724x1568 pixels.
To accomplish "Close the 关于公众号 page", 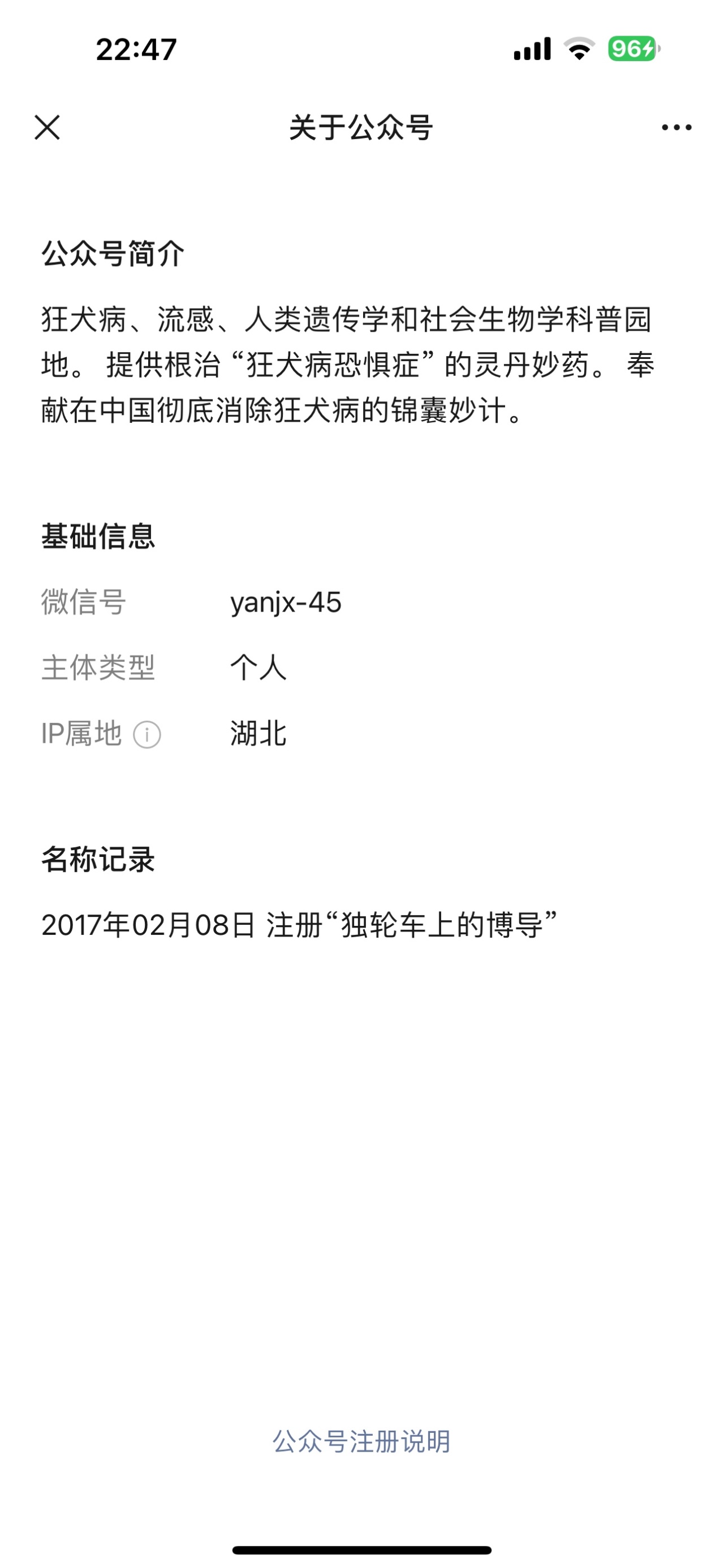I will coord(47,127).
